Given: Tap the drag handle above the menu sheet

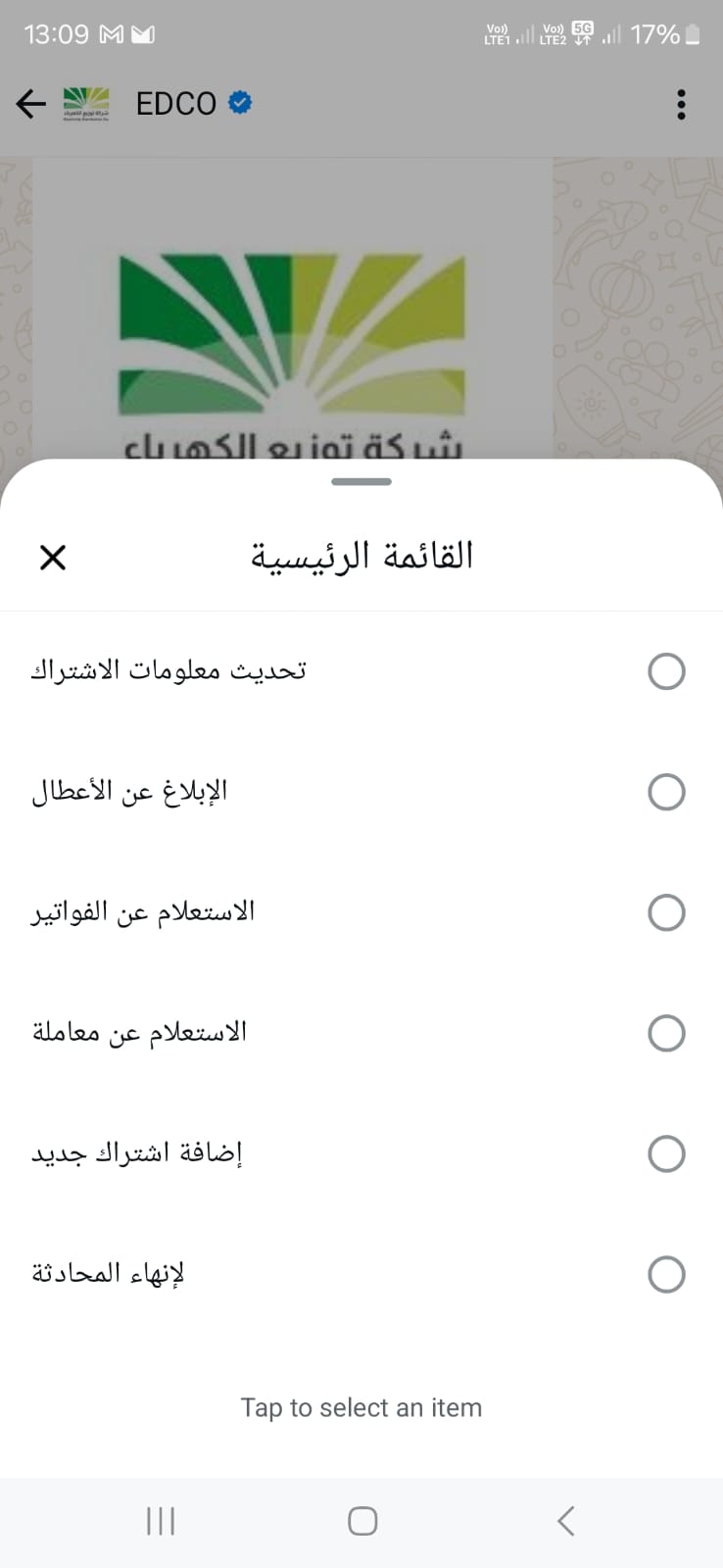Looking at the screenshot, I should (x=361, y=481).
